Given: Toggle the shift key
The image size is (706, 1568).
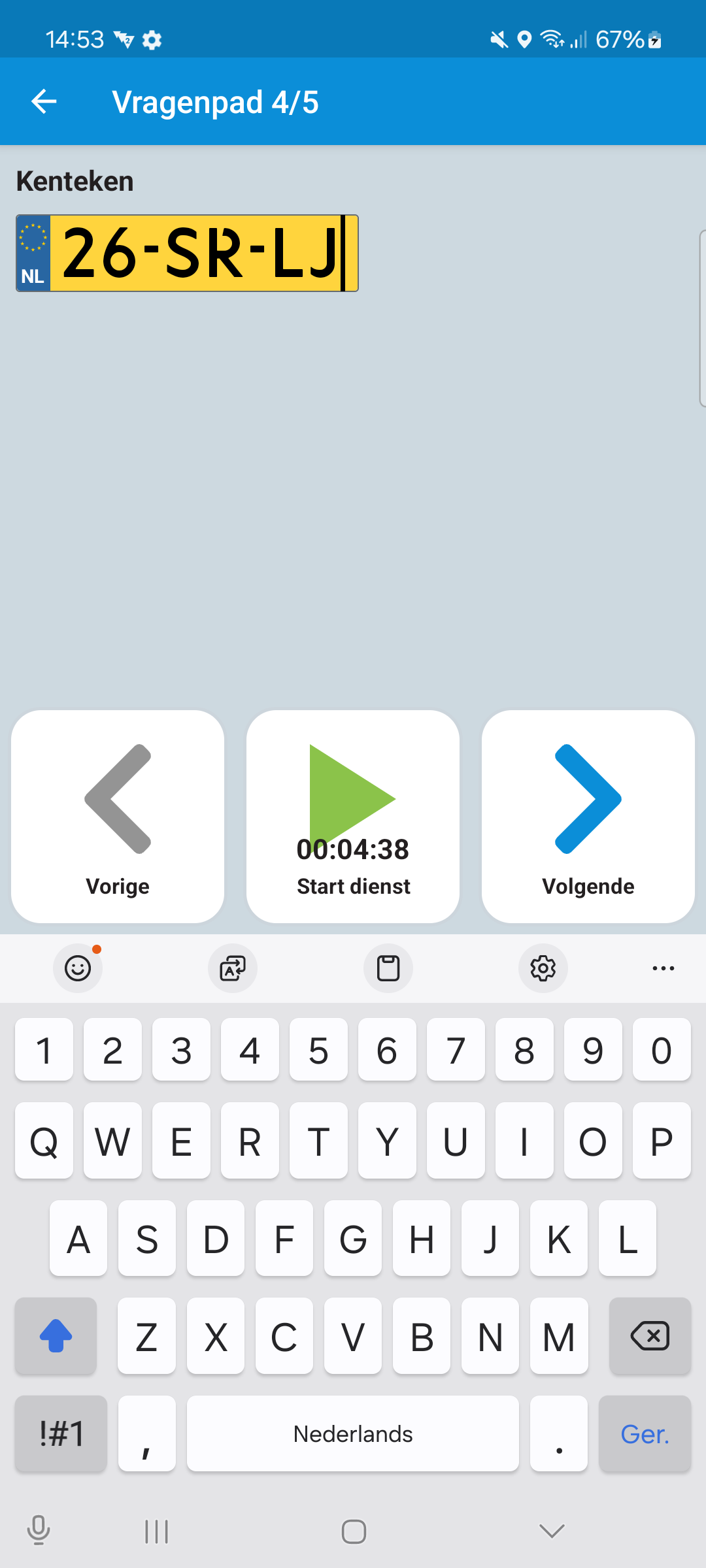Looking at the screenshot, I should click(56, 1336).
